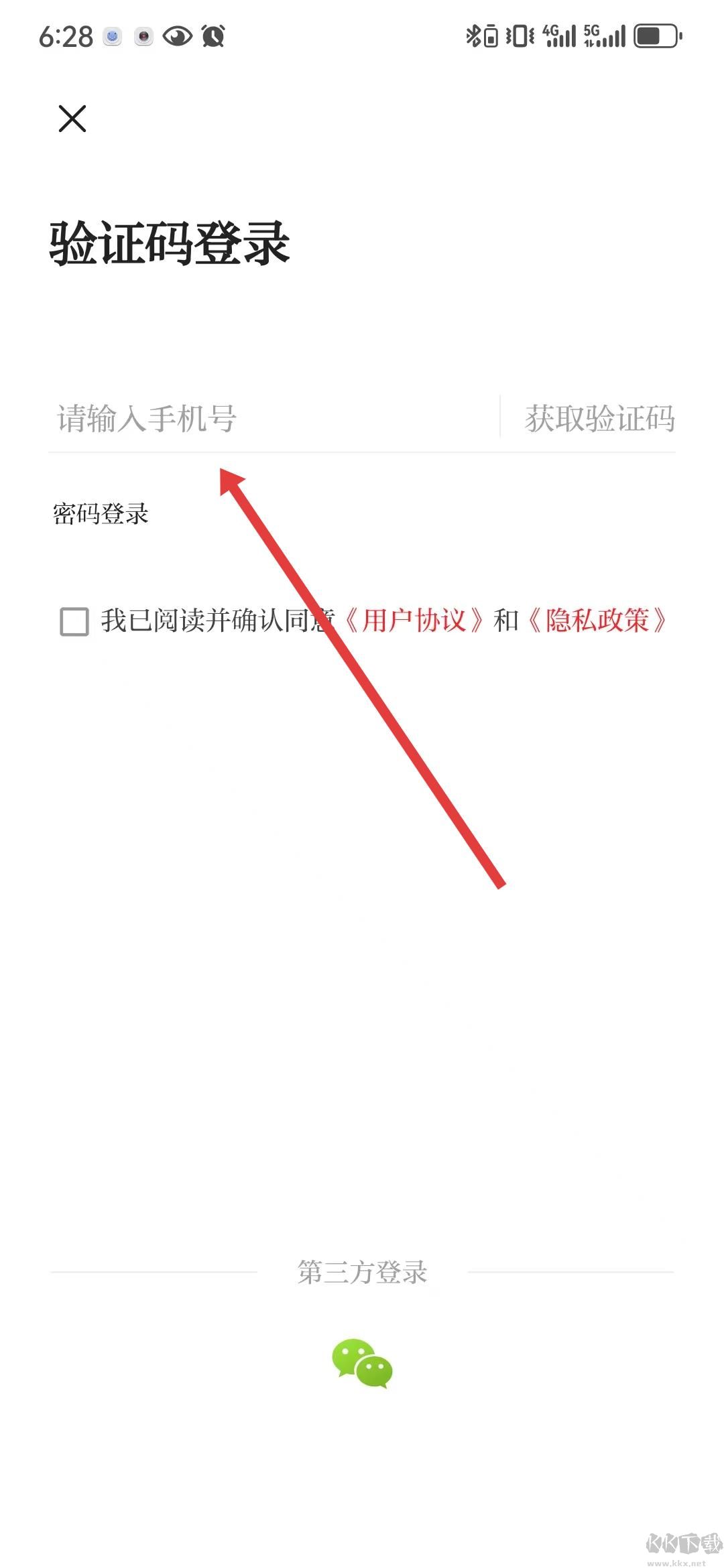Log in with the WeChat icon
Image resolution: width=724 pixels, height=1568 pixels.
362,1363
